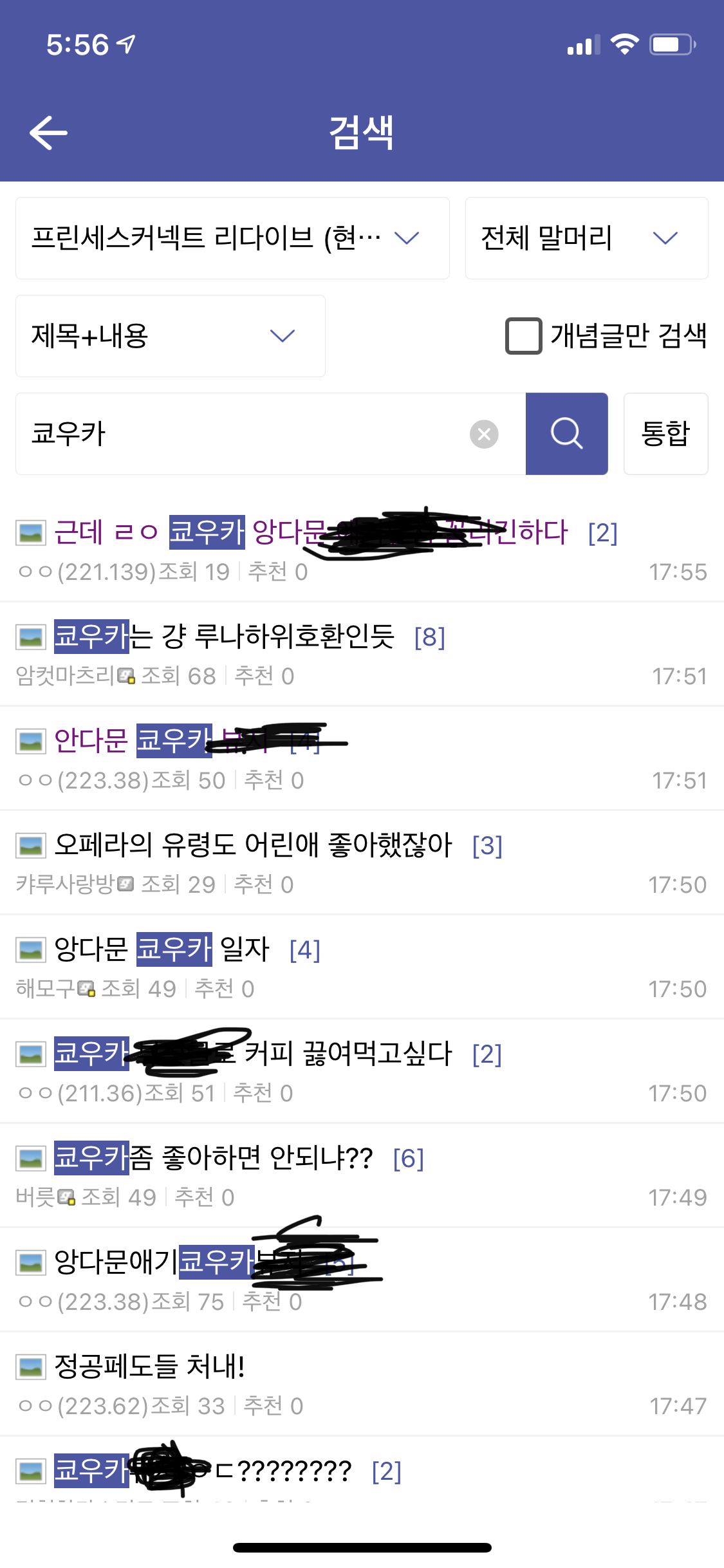Open post 쿄우카좀 좋아하면 안되냐??
This screenshot has height=1568, width=724.
tap(214, 1159)
